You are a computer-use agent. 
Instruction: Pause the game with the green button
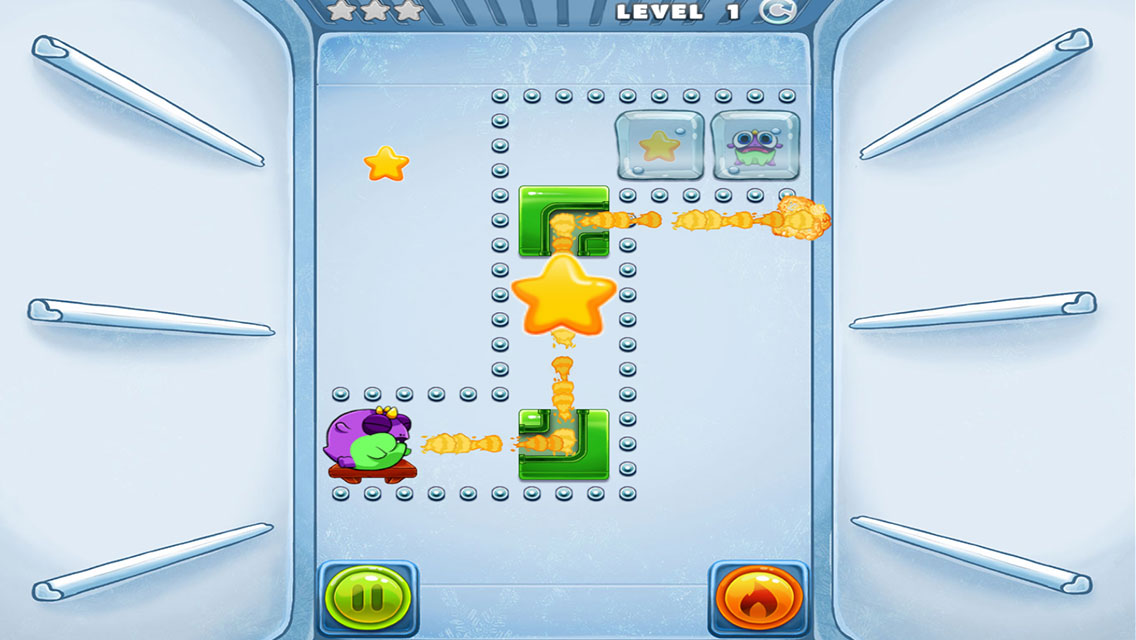(x=366, y=599)
